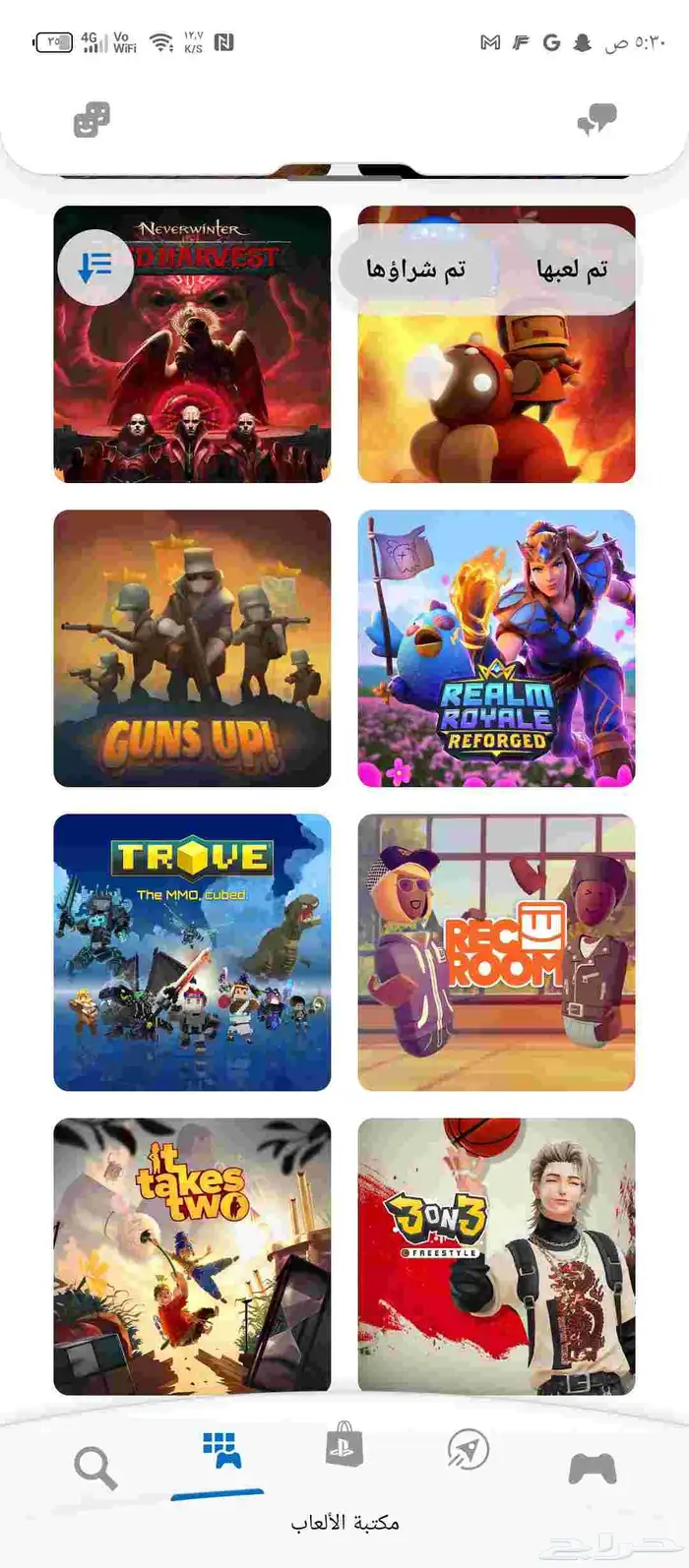Screen dimensions: 689x1568
Task: Go to the search tab
Action: [x=95, y=1469]
